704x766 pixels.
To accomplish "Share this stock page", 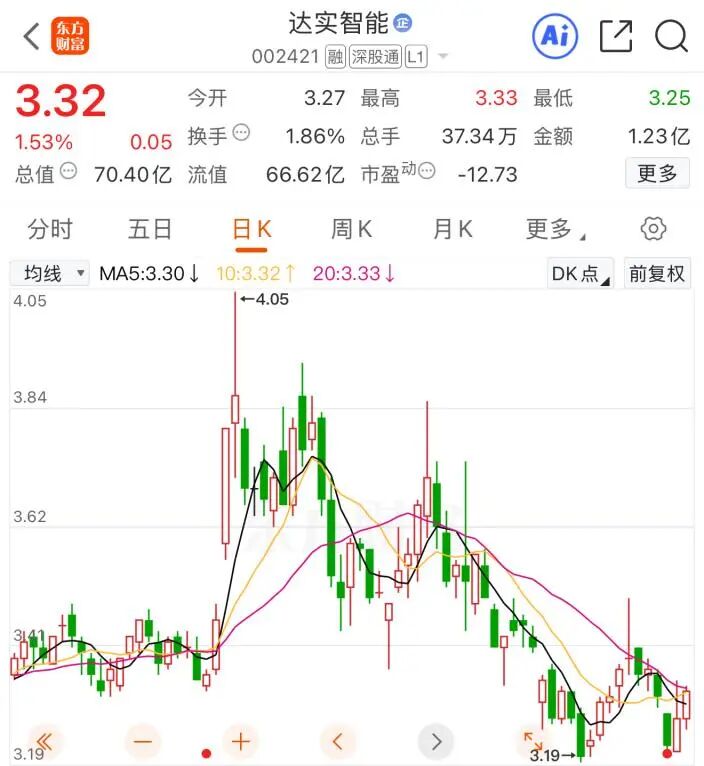I will pyautogui.click(x=616, y=37).
